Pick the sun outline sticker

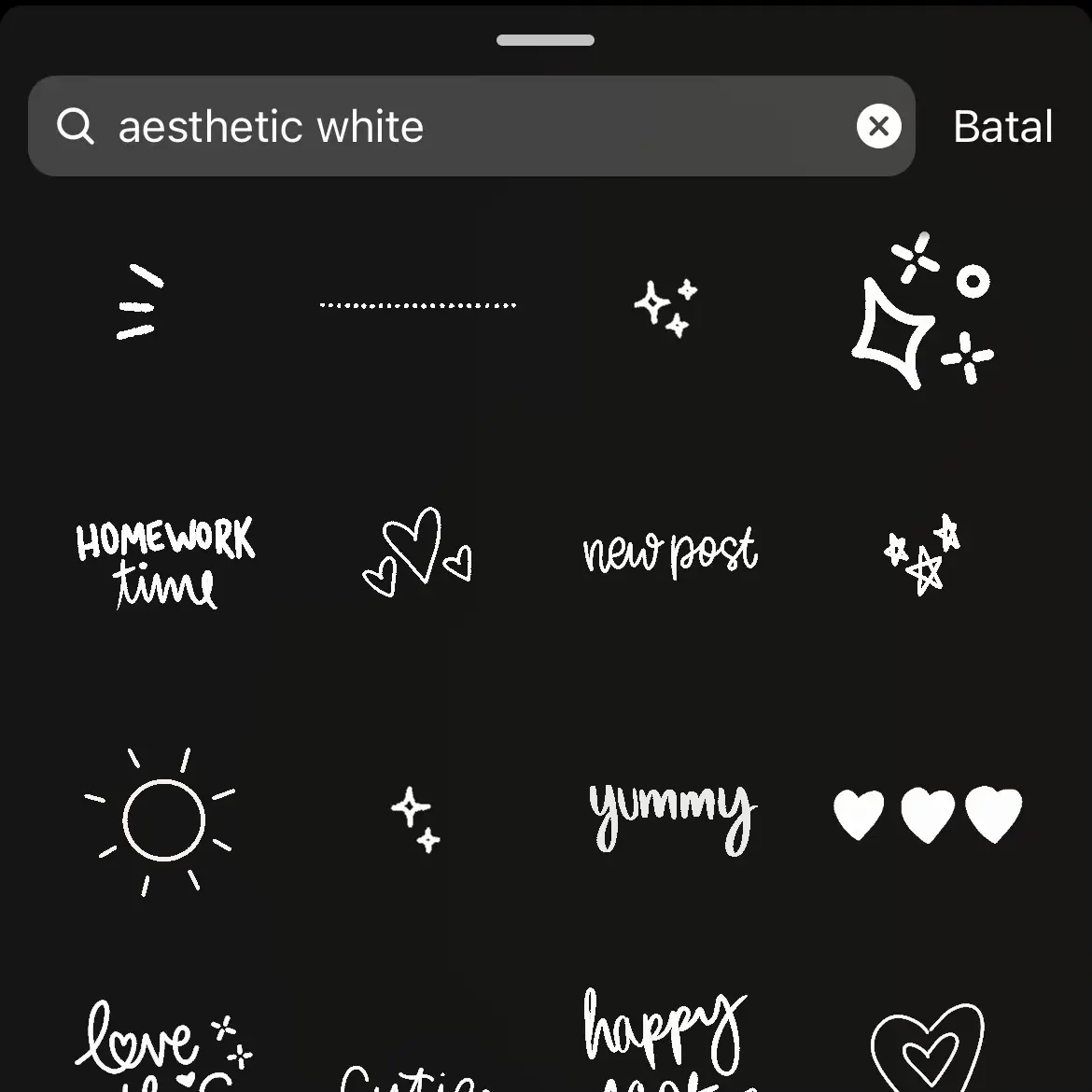(x=161, y=820)
